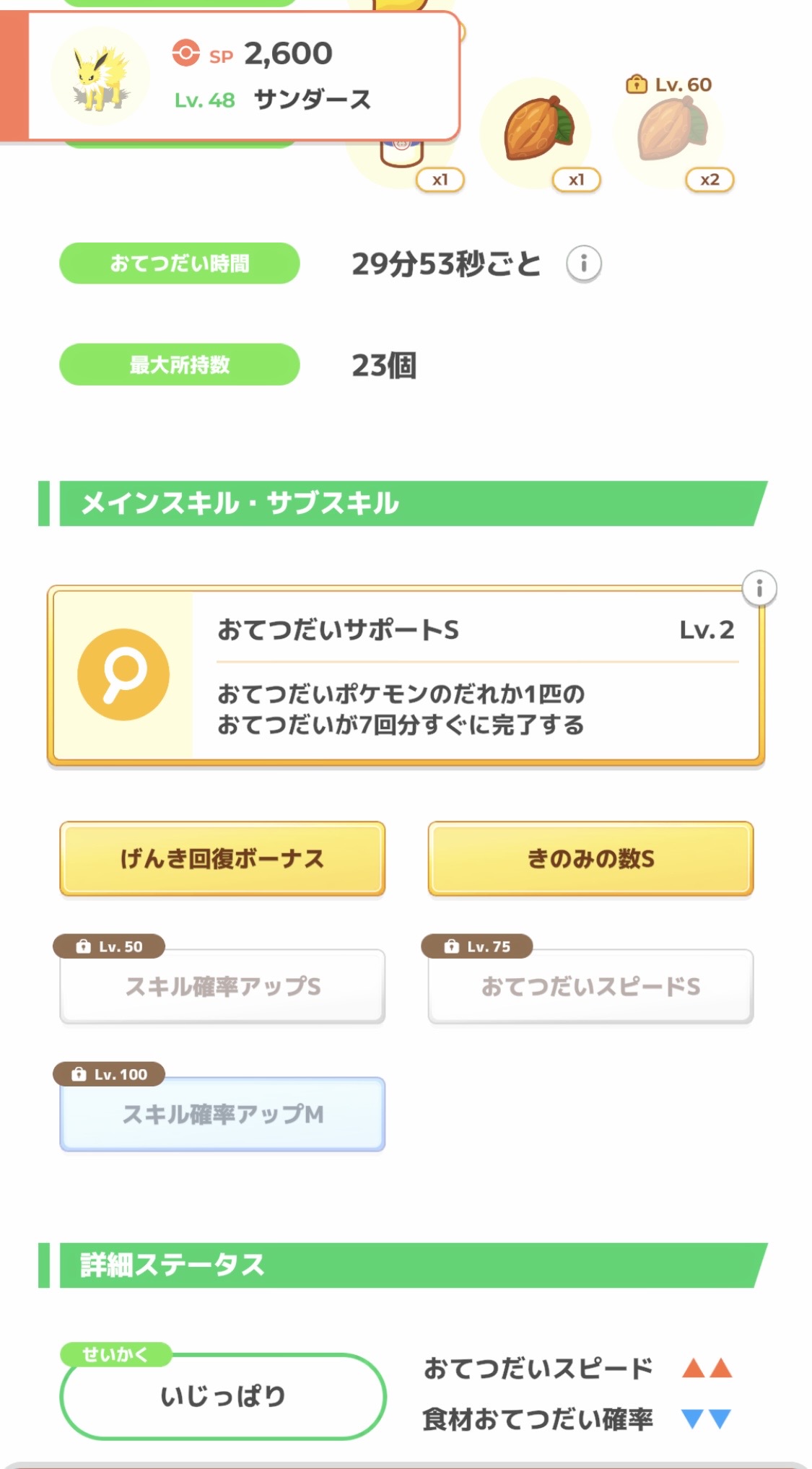Open main skill info icon on おてつだいサポートS card
Viewport: 812px width, 1469px height.
(x=759, y=589)
